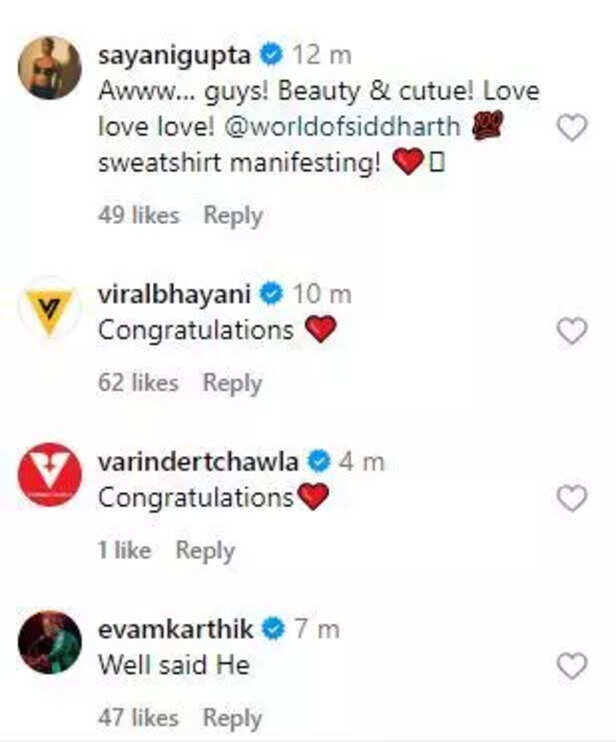Like sayanigupta's comment
The image size is (616, 742).
(x=571, y=128)
